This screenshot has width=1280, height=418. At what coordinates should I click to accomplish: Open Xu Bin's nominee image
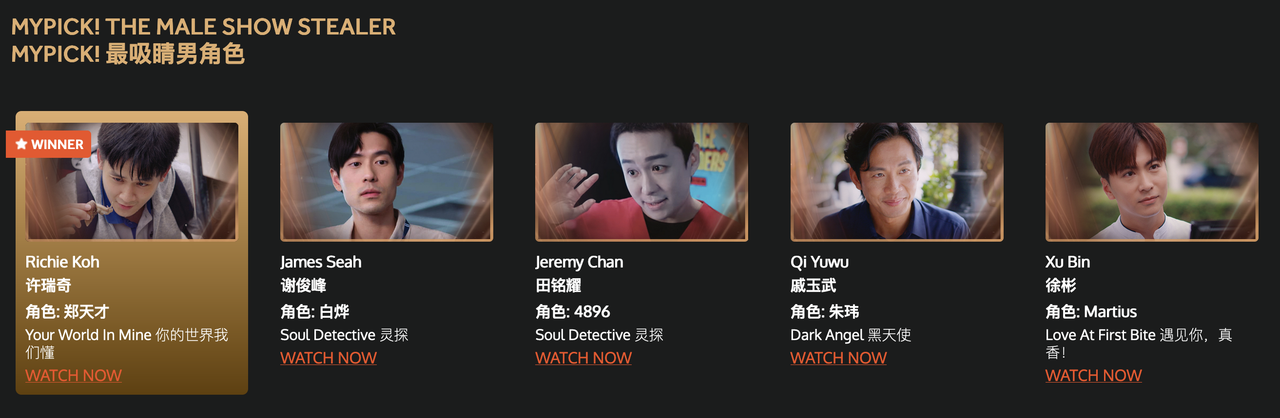pyautogui.click(x=1151, y=182)
